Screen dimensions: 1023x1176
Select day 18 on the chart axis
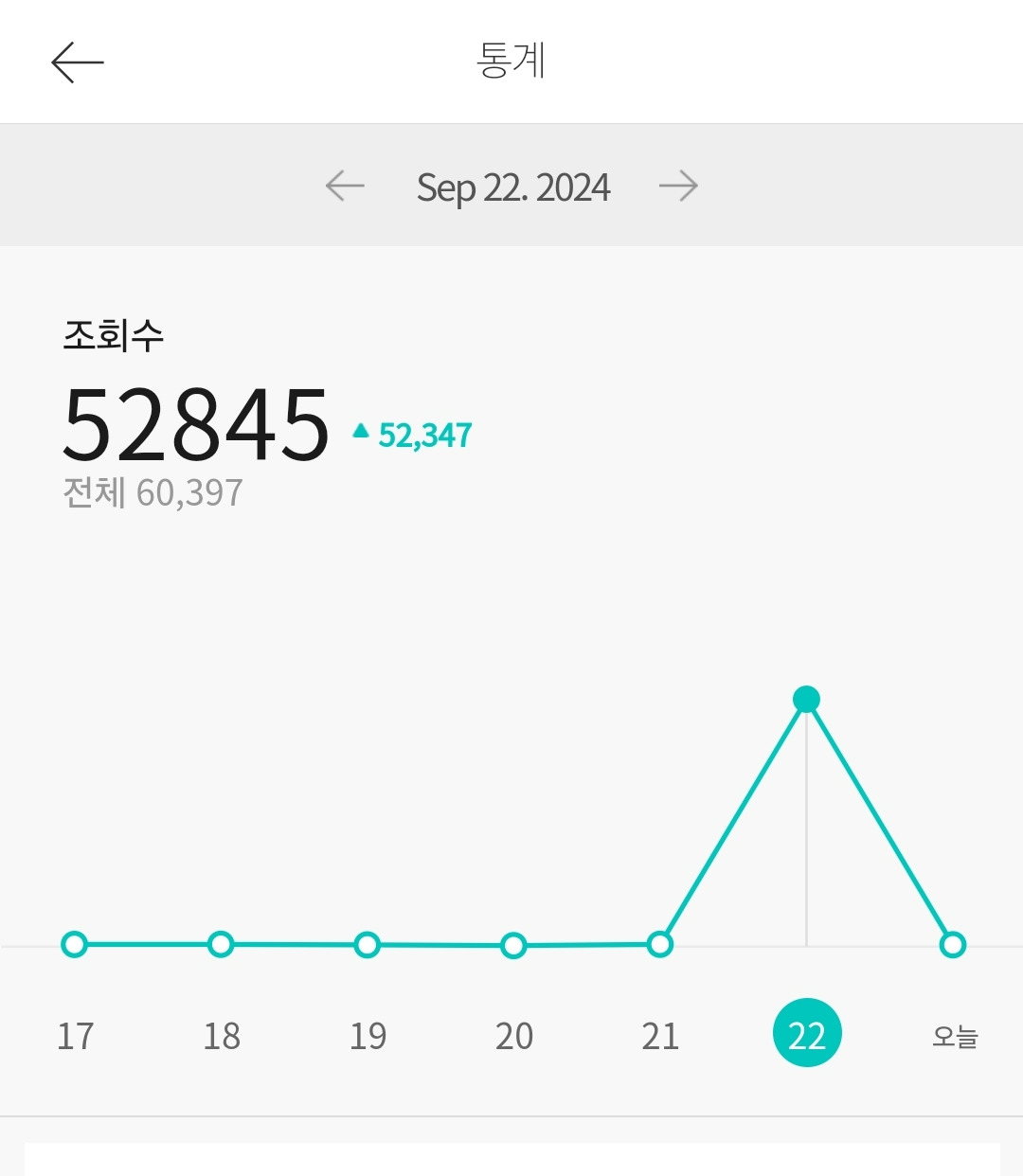[x=221, y=1035]
